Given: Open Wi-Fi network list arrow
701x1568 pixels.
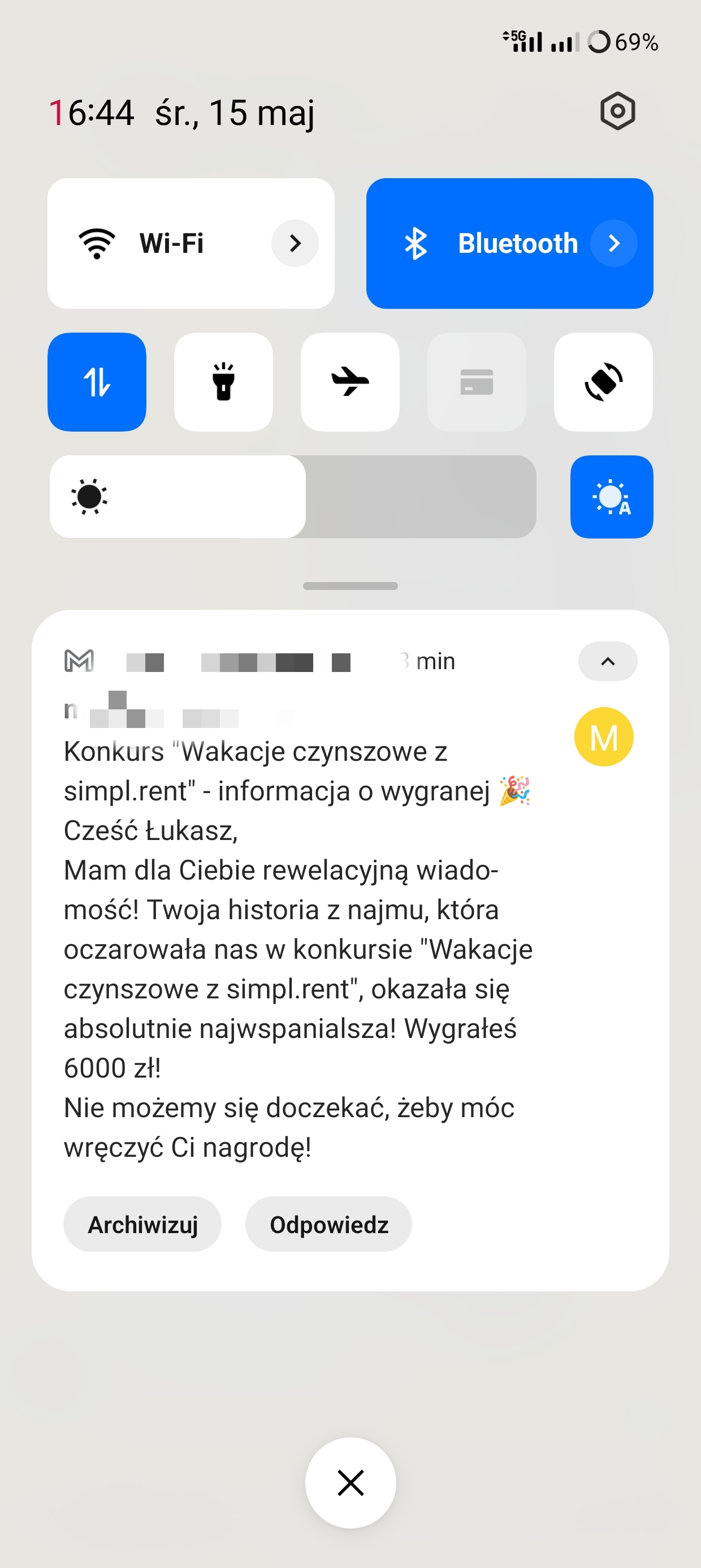Looking at the screenshot, I should pyautogui.click(x=295, y=243).
